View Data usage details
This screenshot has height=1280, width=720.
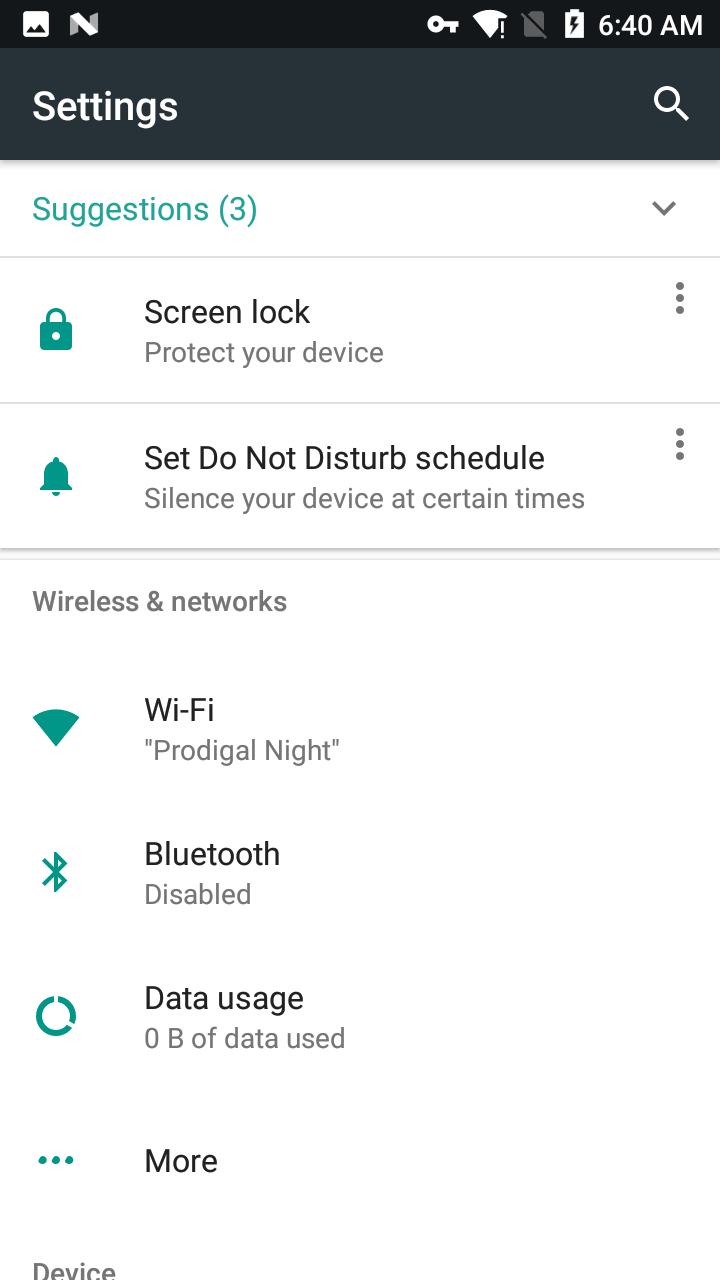[x=360, y=1016]
